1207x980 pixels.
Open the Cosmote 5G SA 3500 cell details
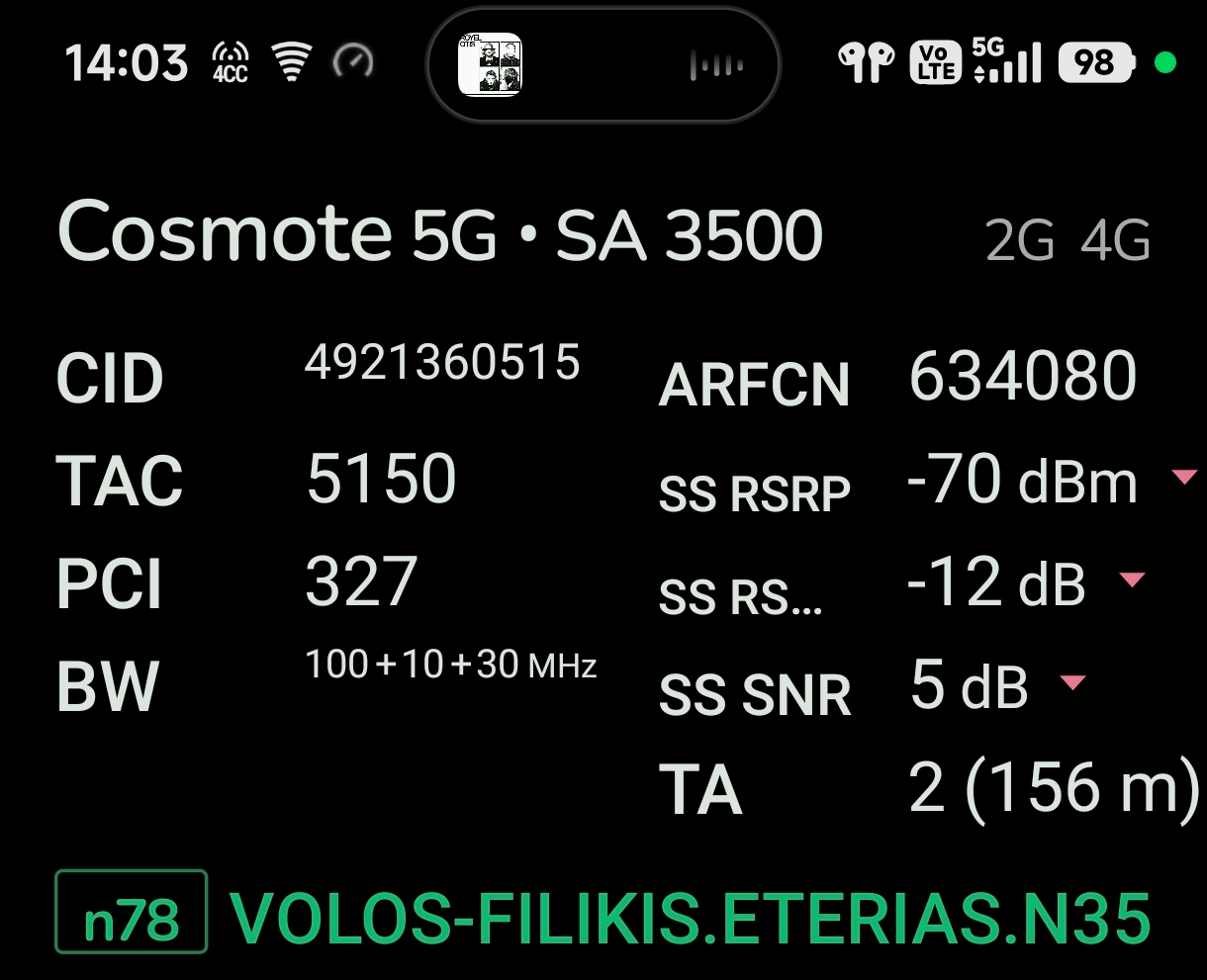[x=440, y=235]
